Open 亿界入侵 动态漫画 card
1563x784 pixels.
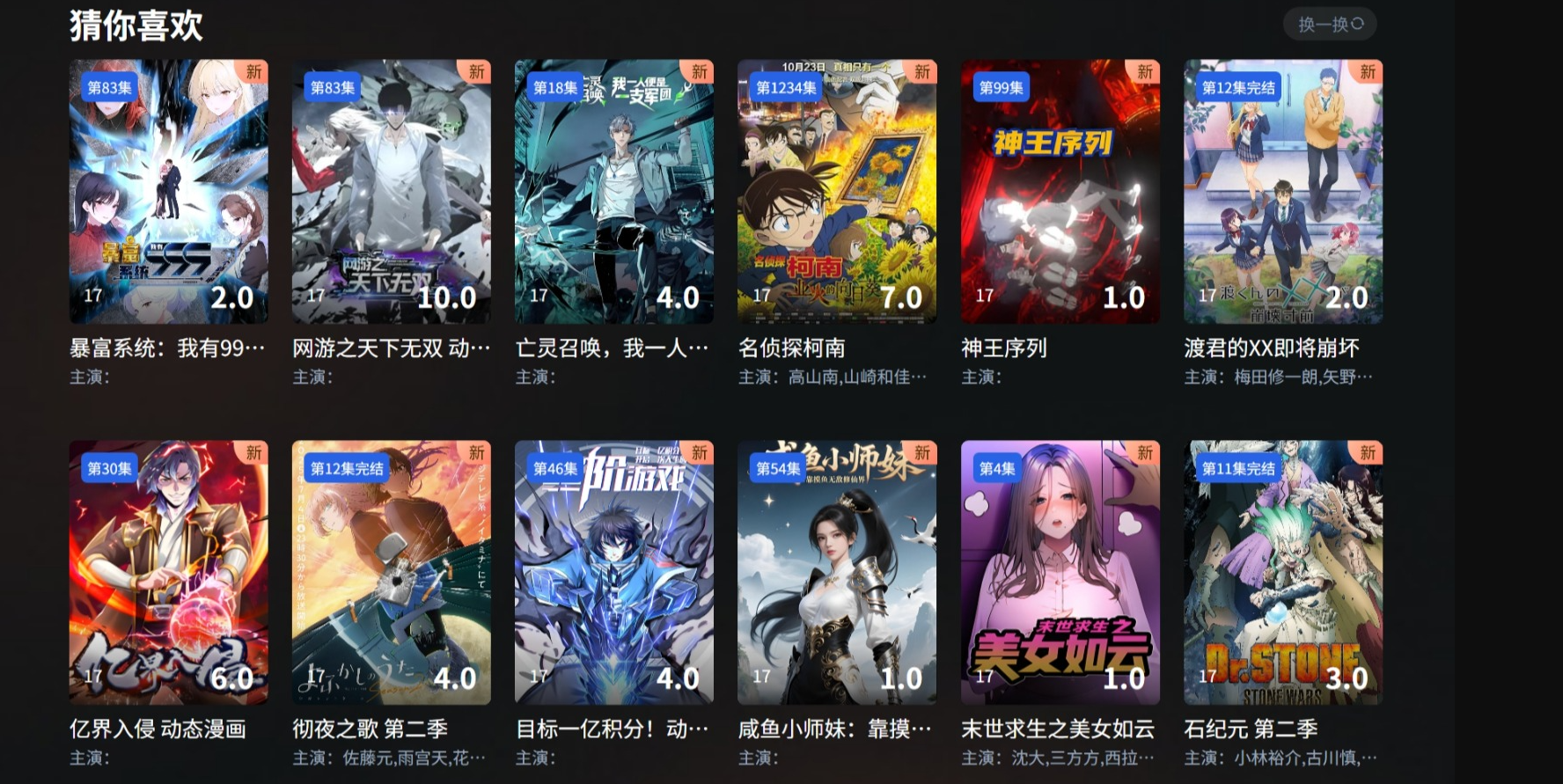click(169, 573)
